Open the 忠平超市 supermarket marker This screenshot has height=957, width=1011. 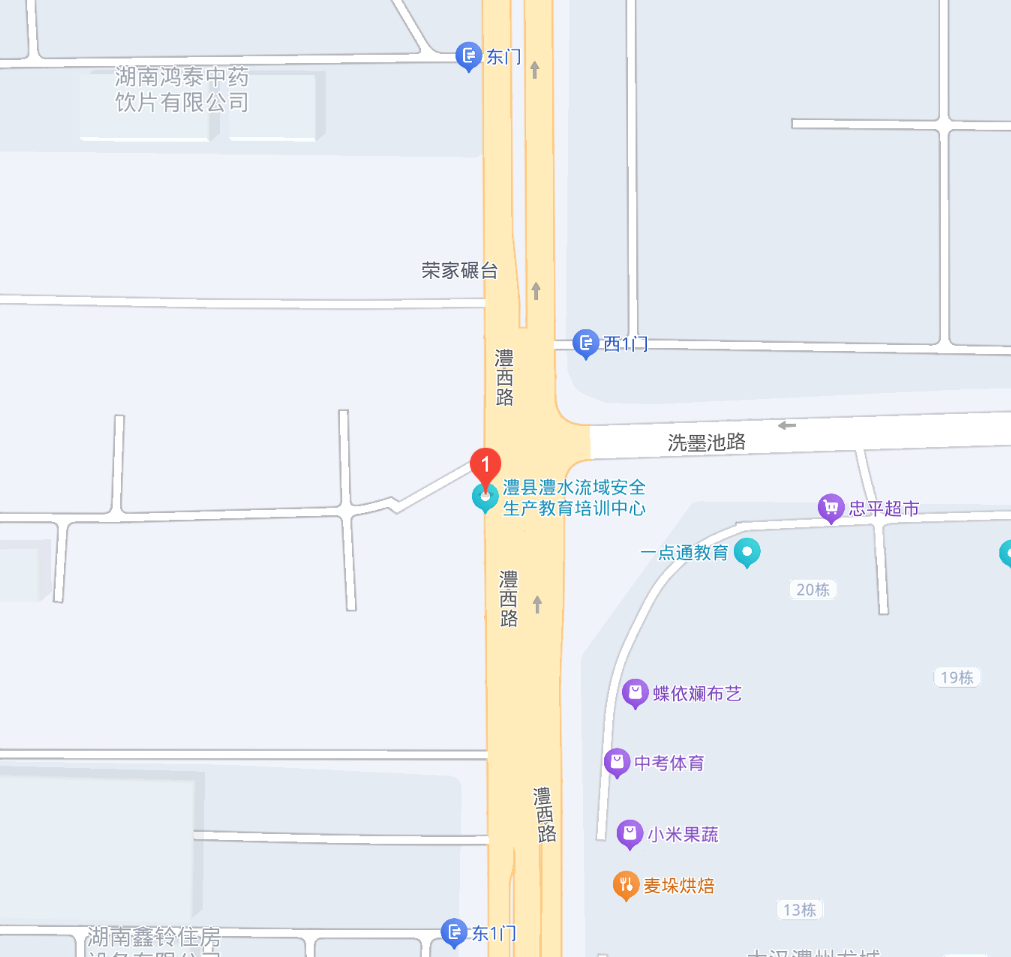[x=830, y=508]
